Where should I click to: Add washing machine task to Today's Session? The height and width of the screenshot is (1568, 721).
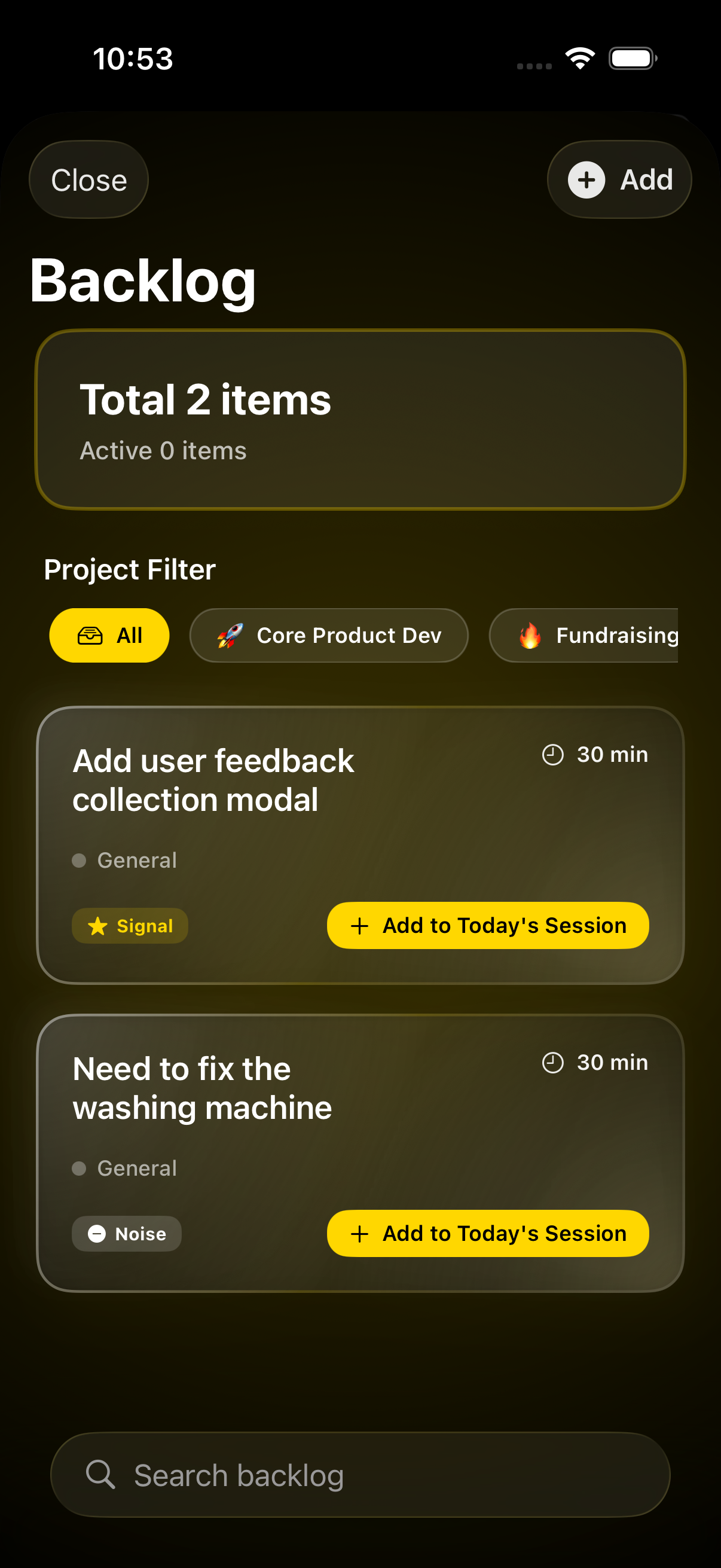[487, 1233]
